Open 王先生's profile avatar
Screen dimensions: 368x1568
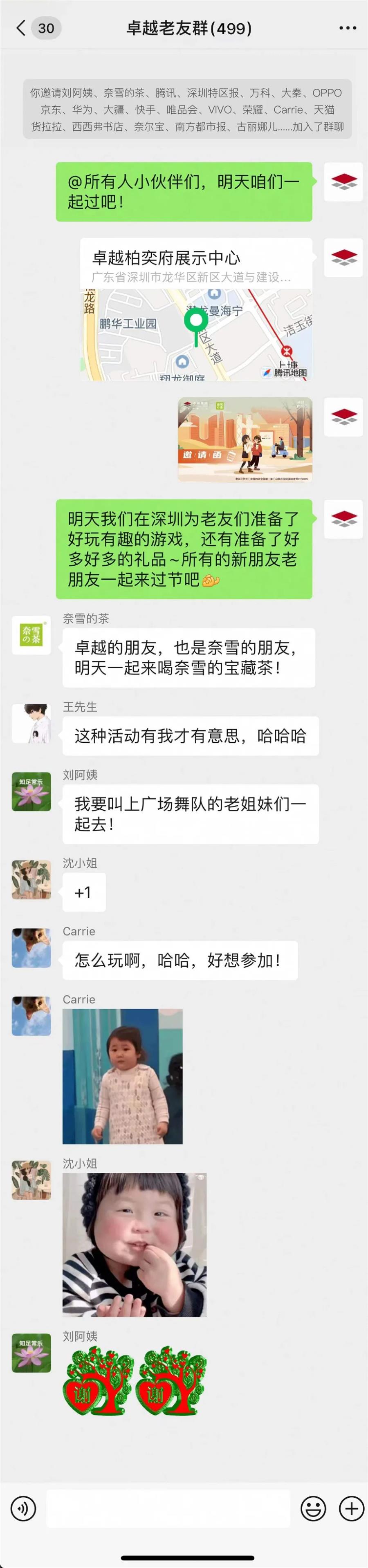[x=31, y=723]
